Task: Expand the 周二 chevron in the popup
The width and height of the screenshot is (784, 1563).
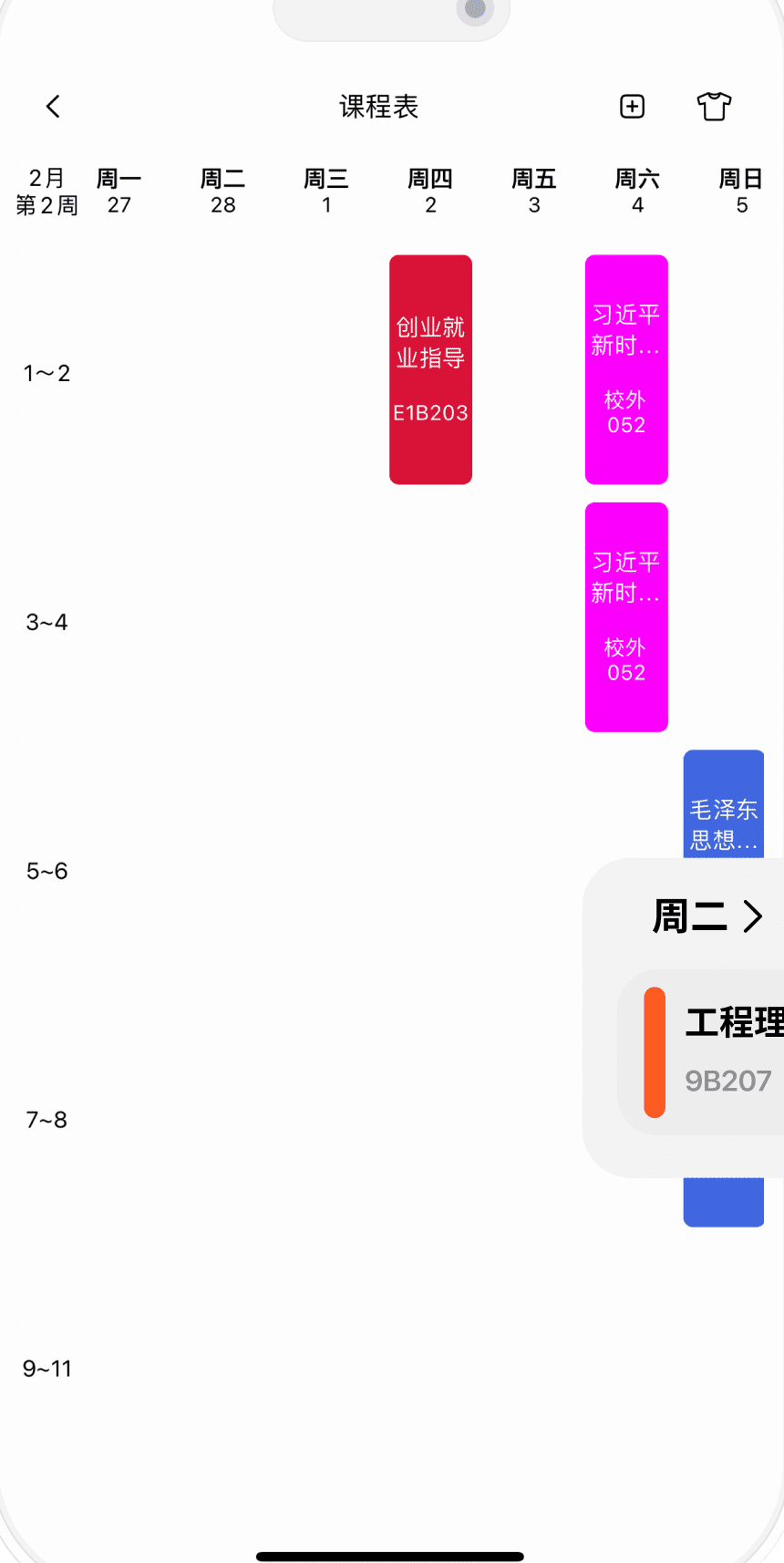Action: (x=755, y=916)
